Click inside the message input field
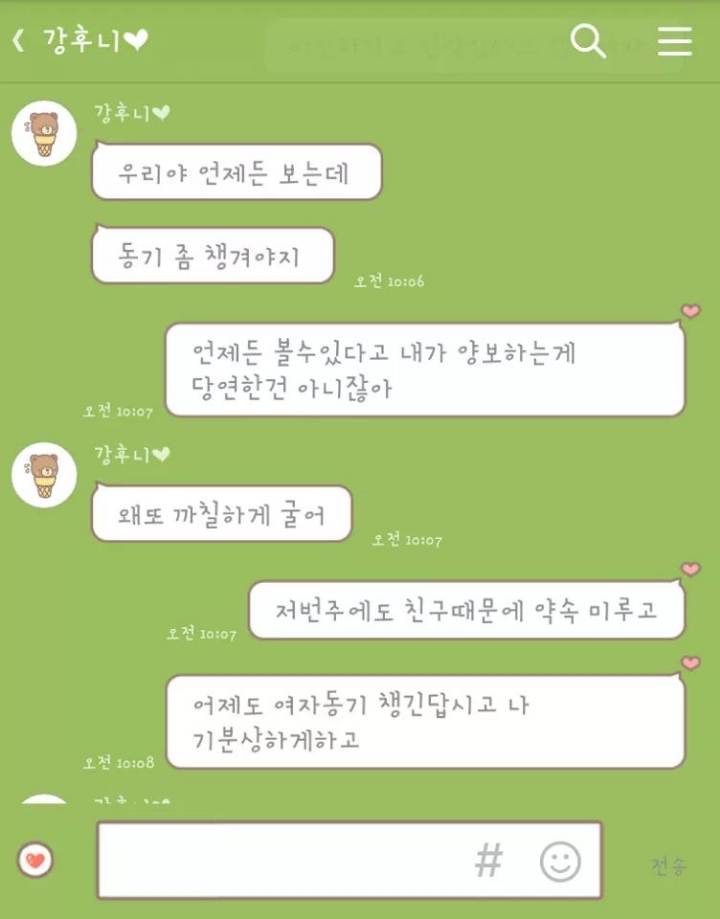Screen dimensions: 720x919 pyautogui.click(x=280, y=859)
